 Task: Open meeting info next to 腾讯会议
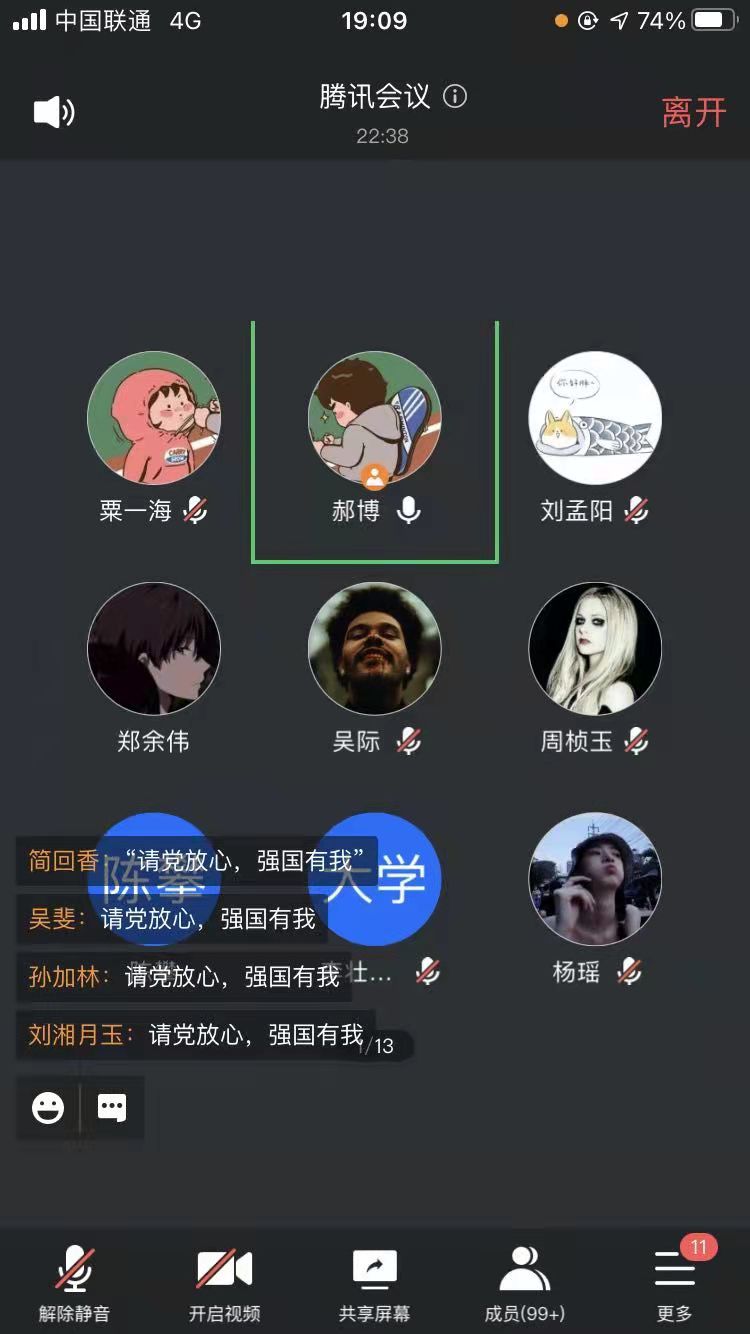coord(455,97)
